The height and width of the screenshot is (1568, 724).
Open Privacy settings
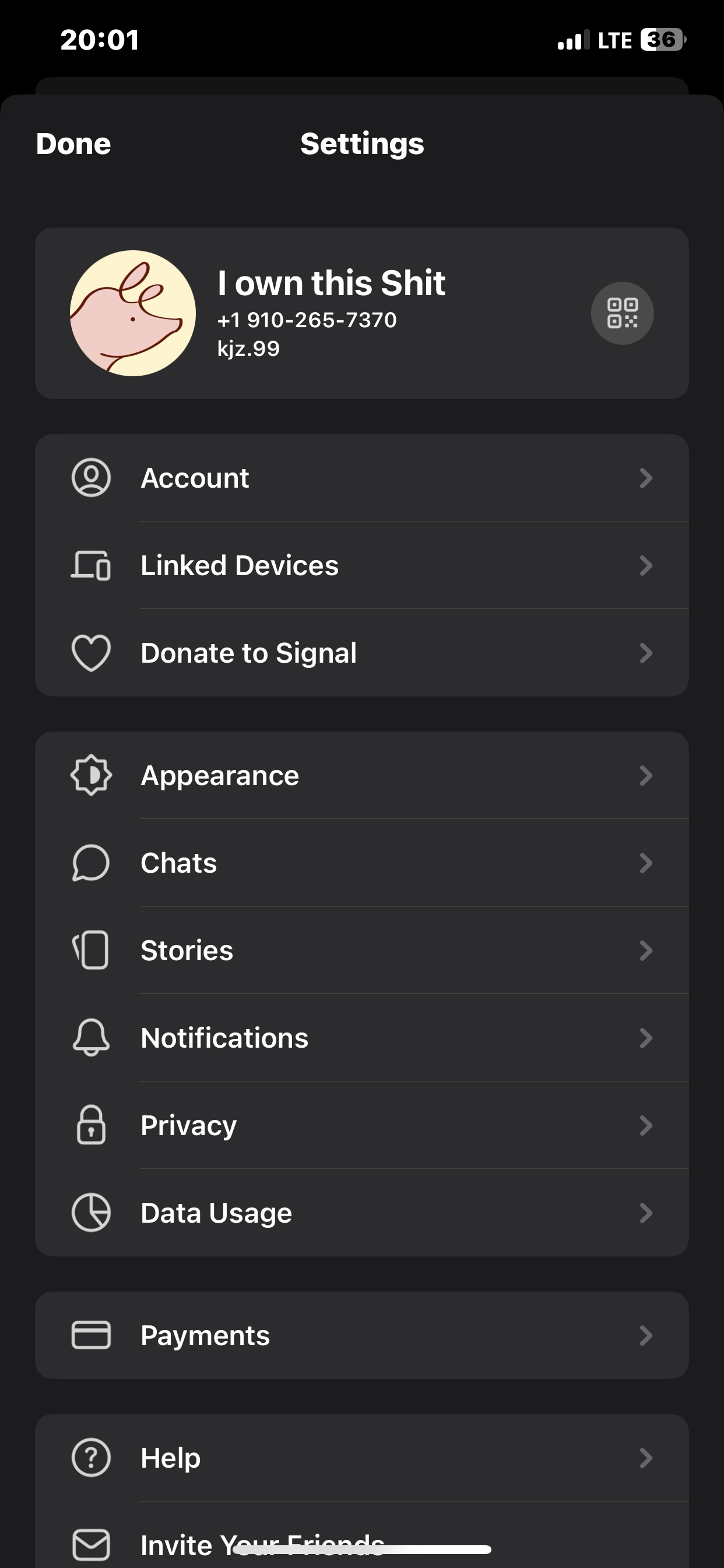tap(362, 1125)
